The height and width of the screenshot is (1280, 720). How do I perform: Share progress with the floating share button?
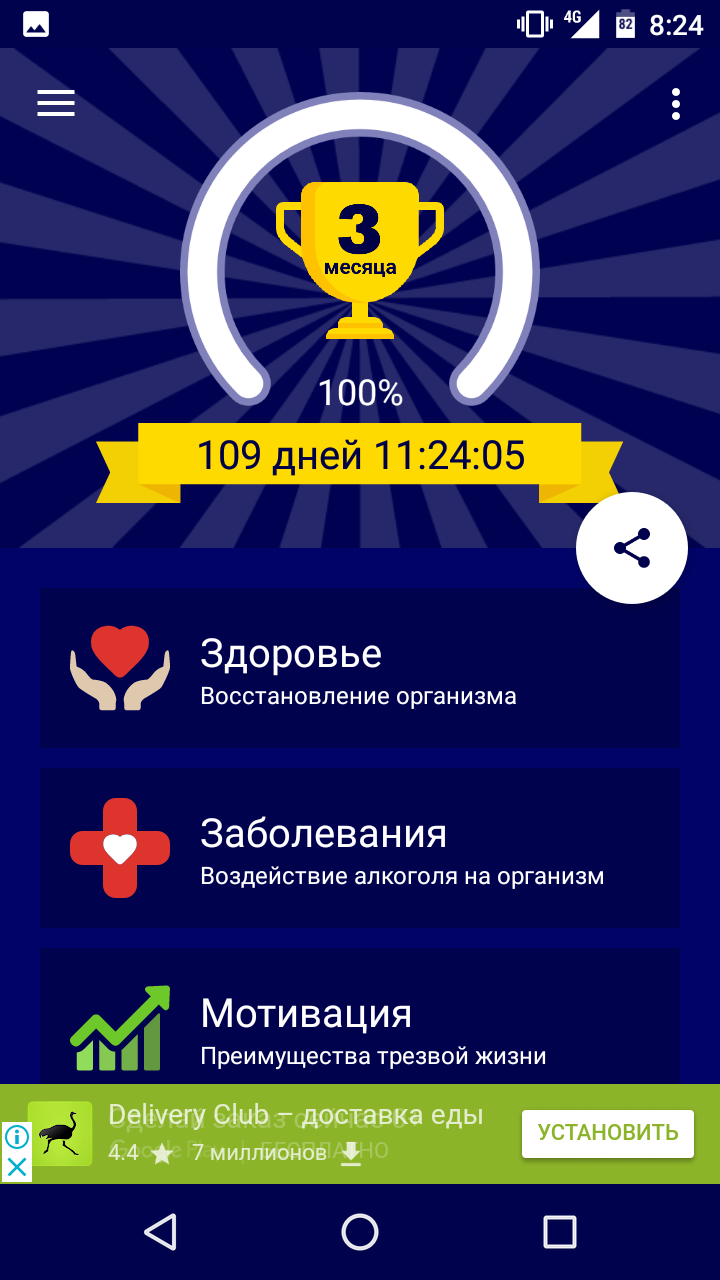(x=632, y=548)
